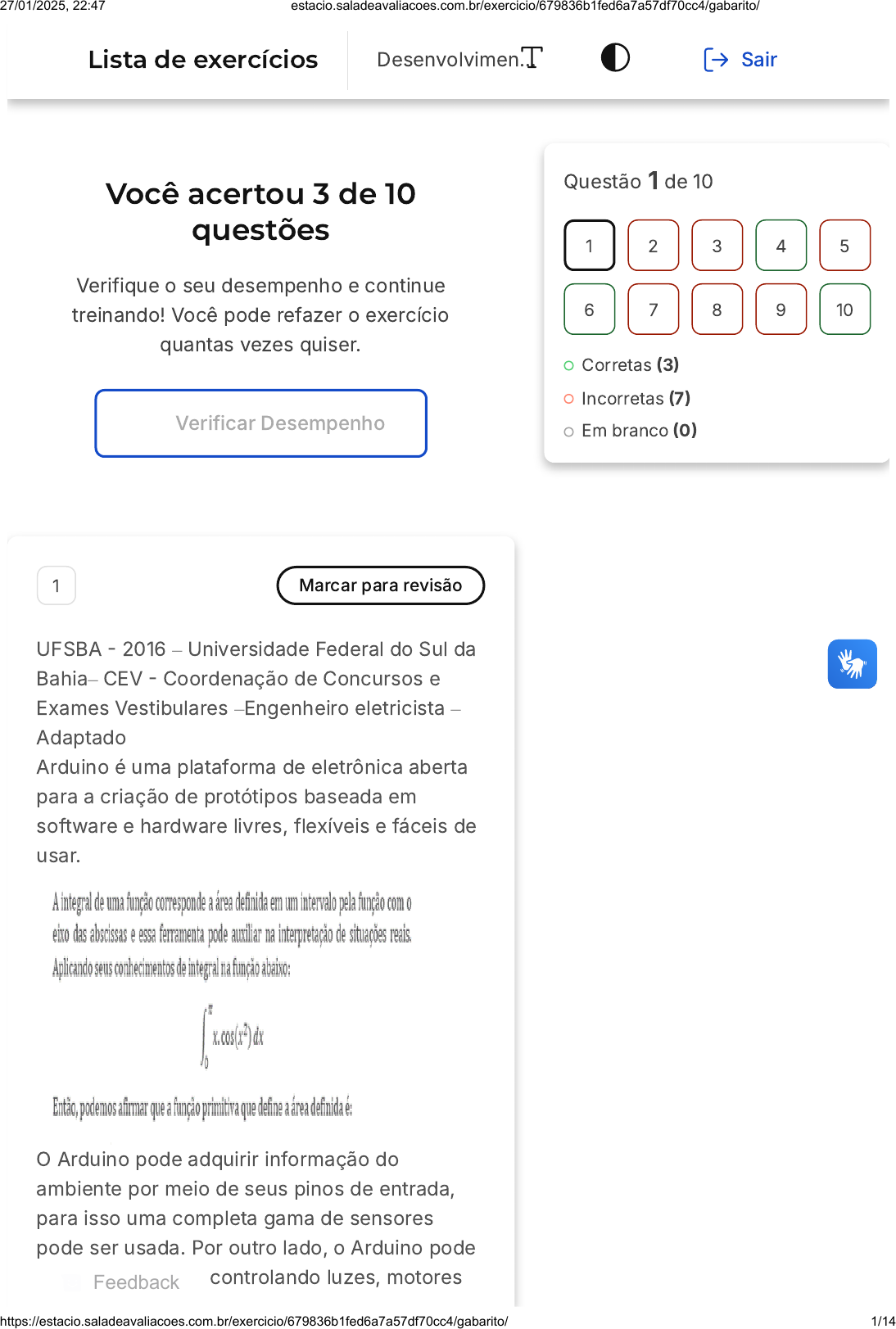Open question 6
Viewport: 896px width, 1329px height.
[x=589, y=310]
